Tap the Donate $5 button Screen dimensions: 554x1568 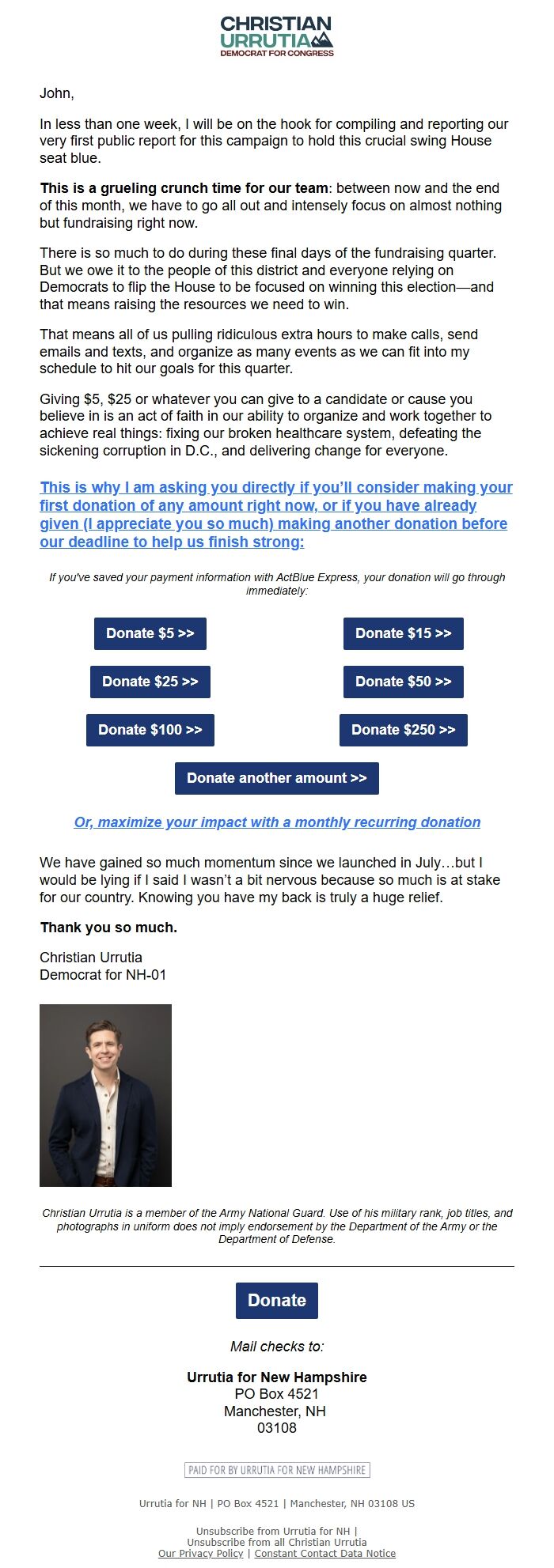pos(150,633)
